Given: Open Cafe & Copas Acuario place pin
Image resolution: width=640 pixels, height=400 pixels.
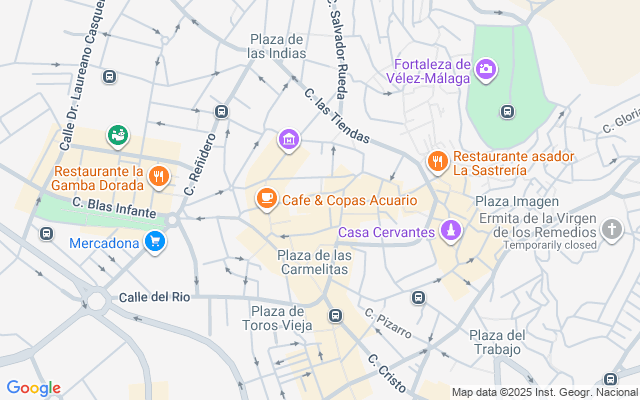Looking at the screenshot, I should point(266,200).
